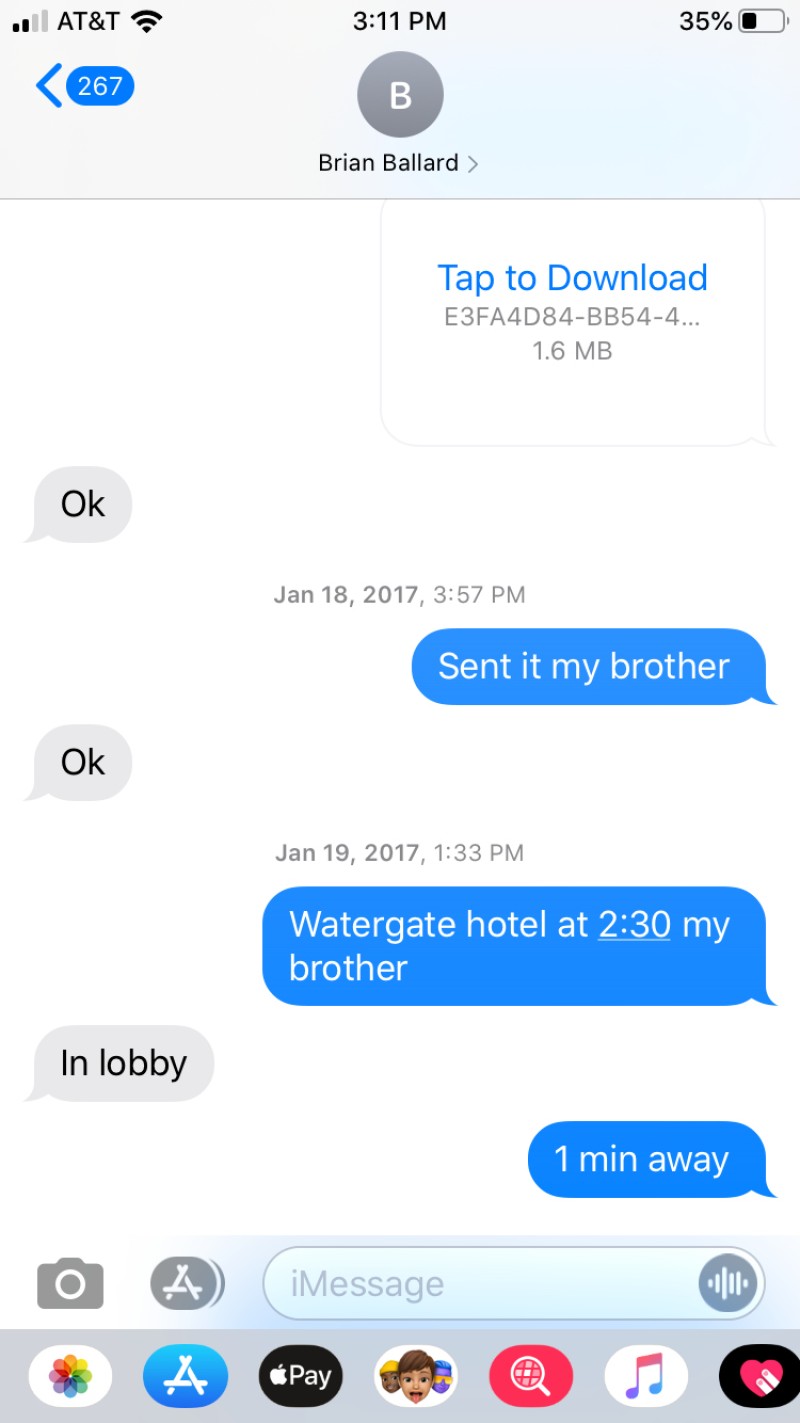Open the Digital Touch heart app

click(x=760, y=1377)
